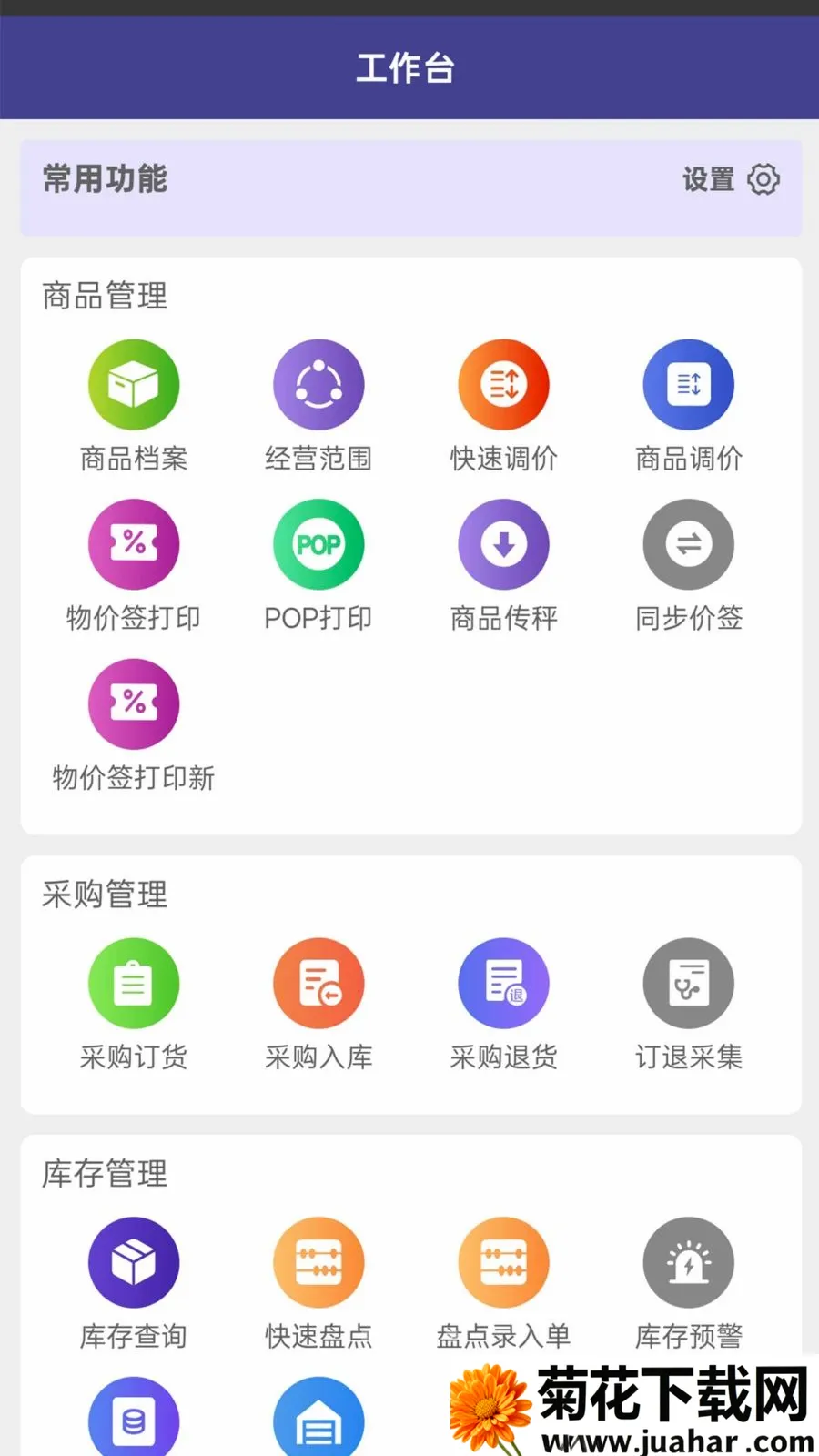View 库存预警
The height and width of the screenshot is (1456, 819).
click(689, 1284)
